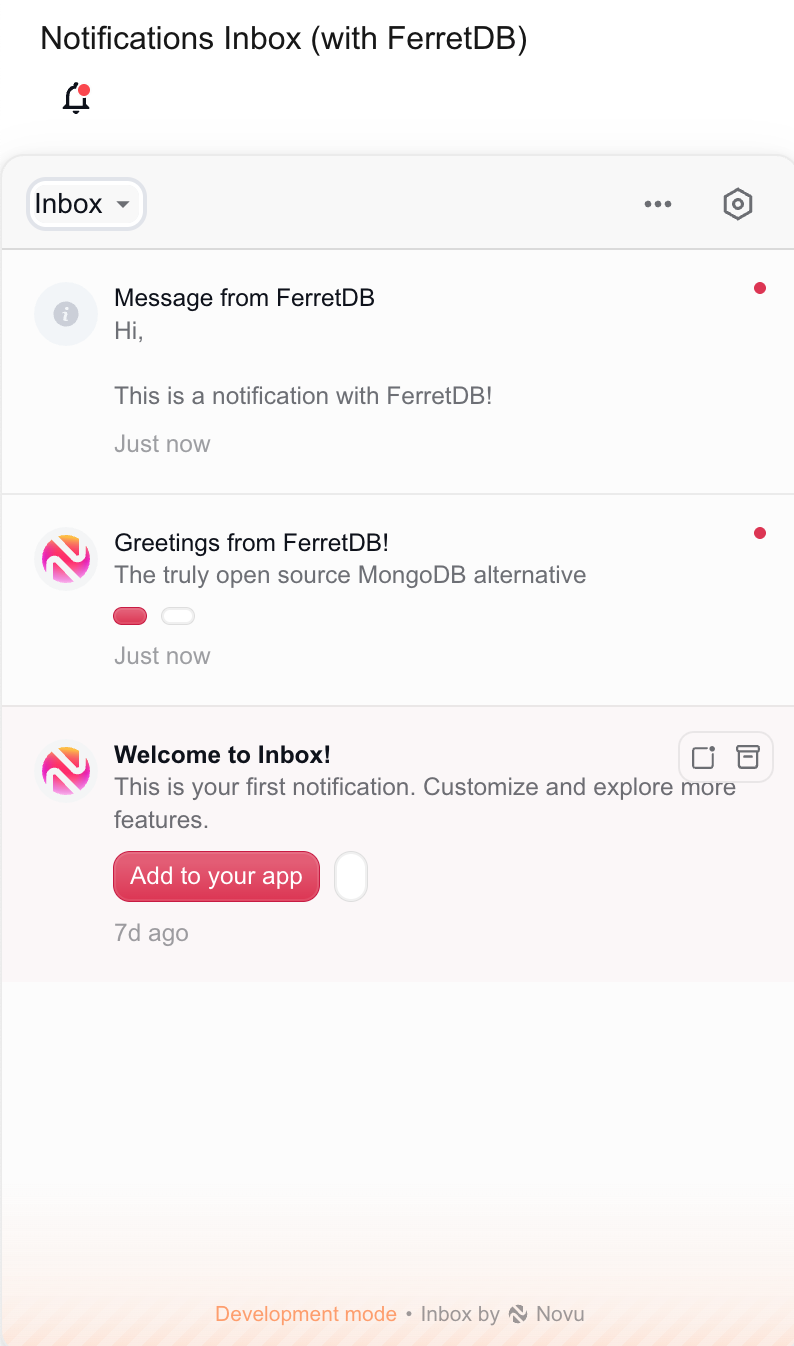Archive the Welcome to Inbox notification
This screenshot has width=794, height=1346.
(x=748, y=757)
